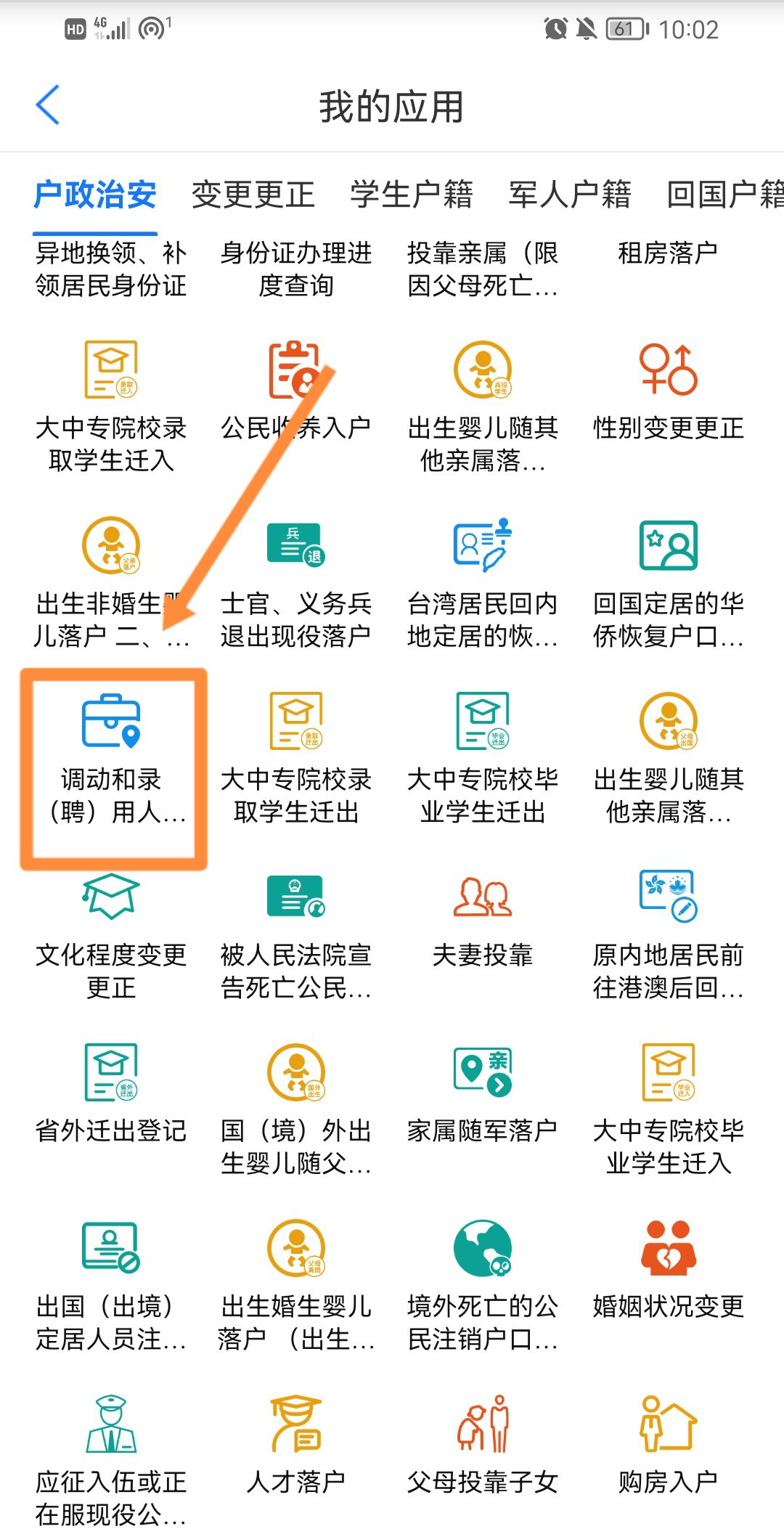Open 购房入户 service

[668, 1445]
